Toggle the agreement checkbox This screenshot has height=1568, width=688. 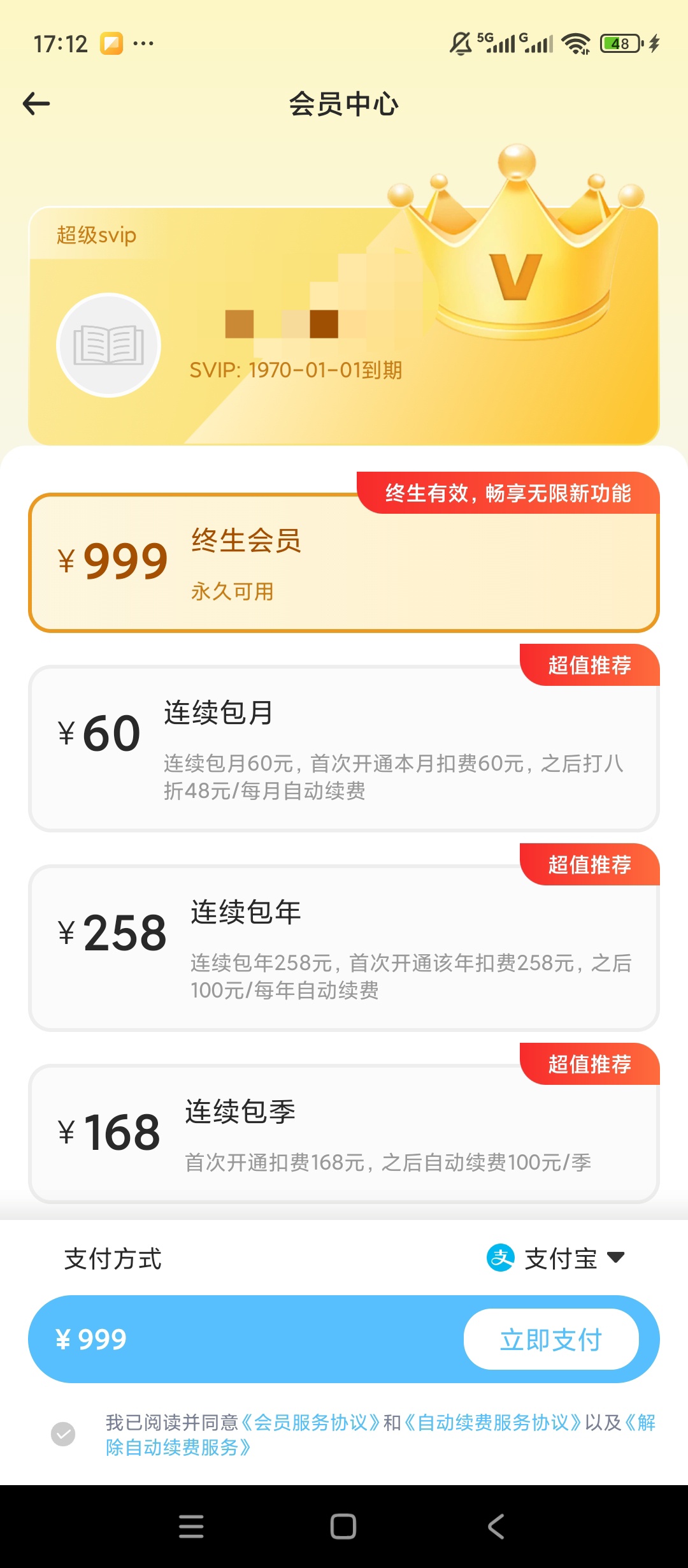coord(63,1434)
